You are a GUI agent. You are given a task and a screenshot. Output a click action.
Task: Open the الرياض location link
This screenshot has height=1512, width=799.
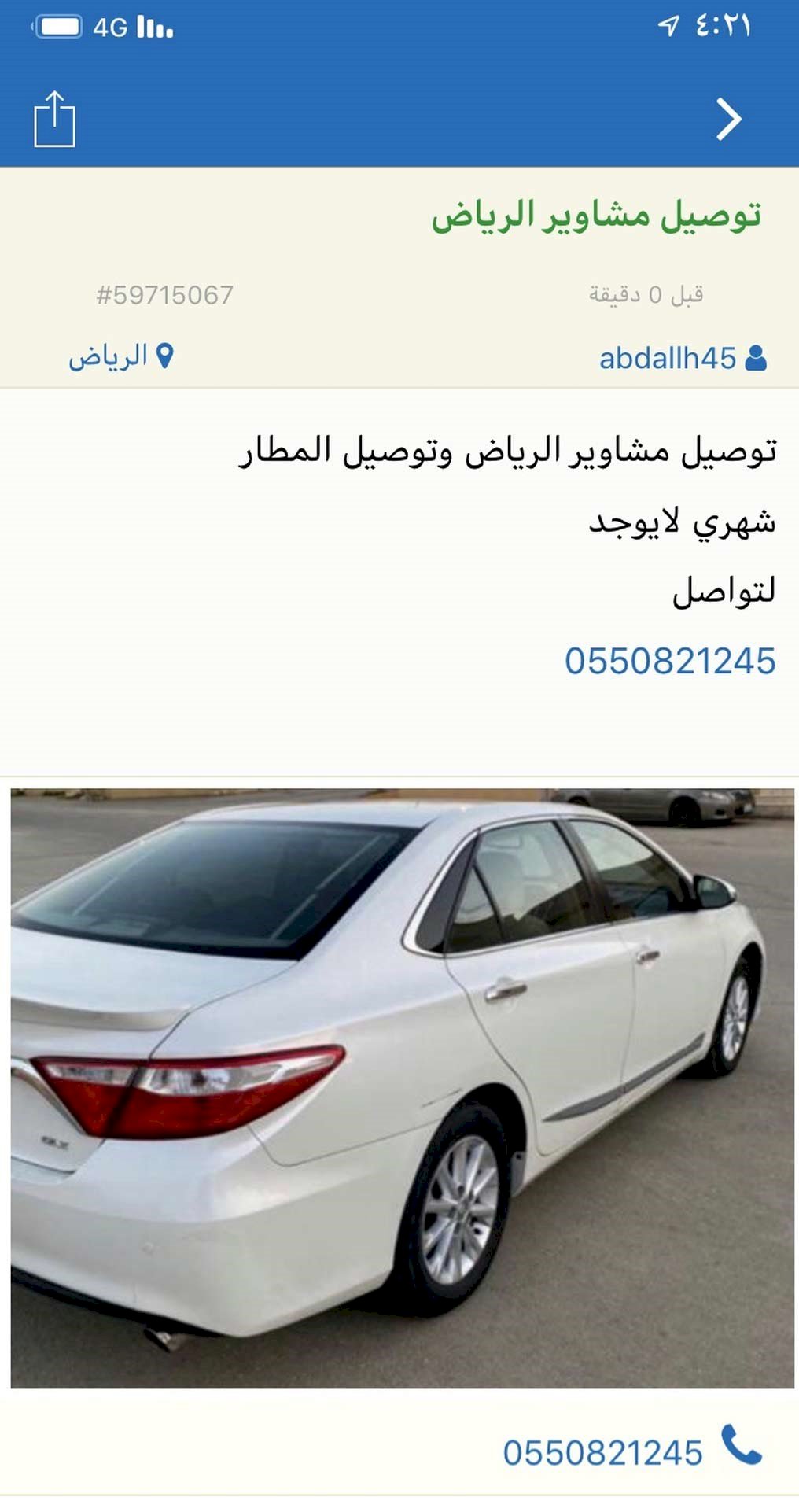[120, 356]
